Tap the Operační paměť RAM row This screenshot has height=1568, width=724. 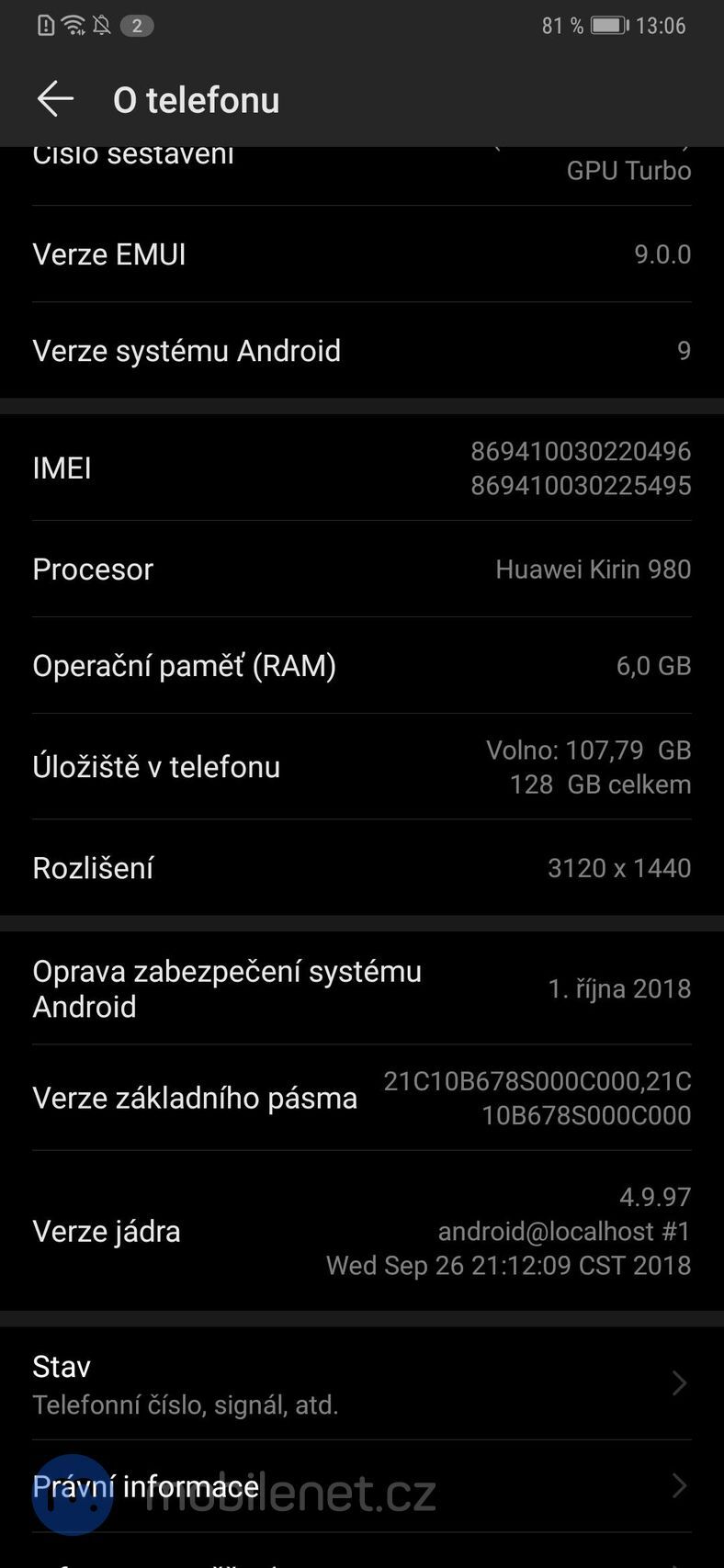click(362, 665)
